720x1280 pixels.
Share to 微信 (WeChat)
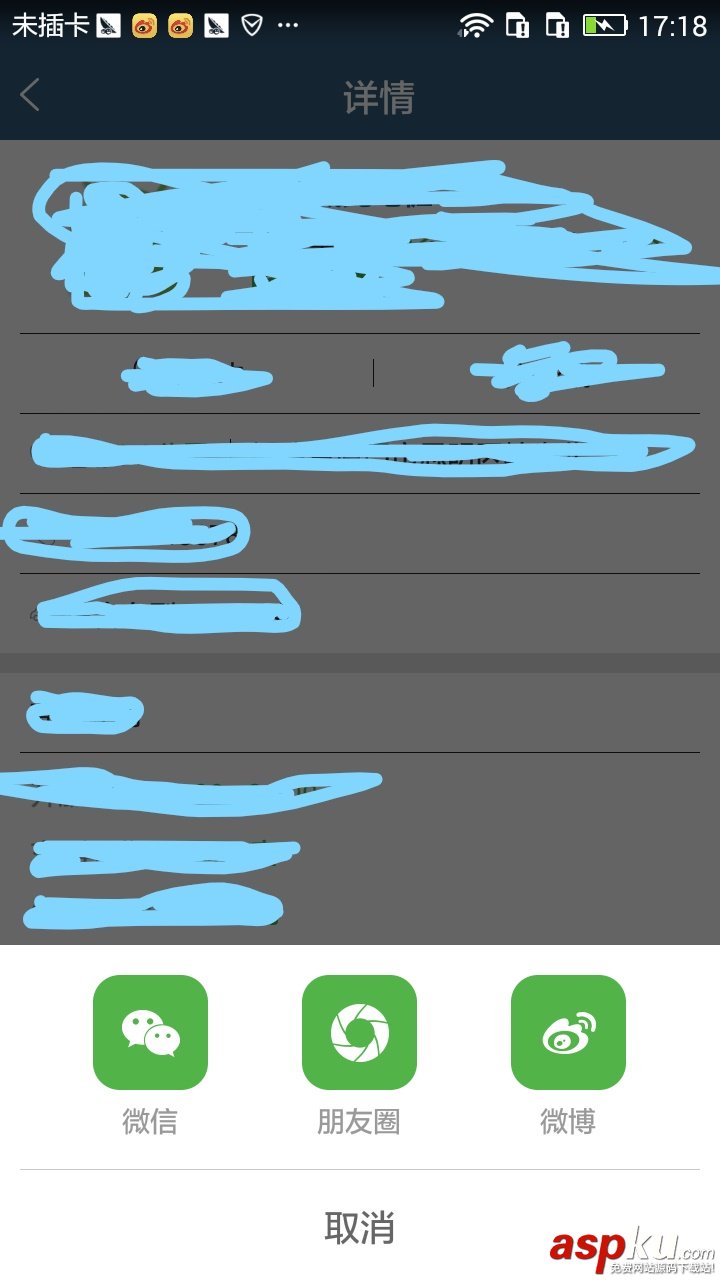(x=150, y=1032)
